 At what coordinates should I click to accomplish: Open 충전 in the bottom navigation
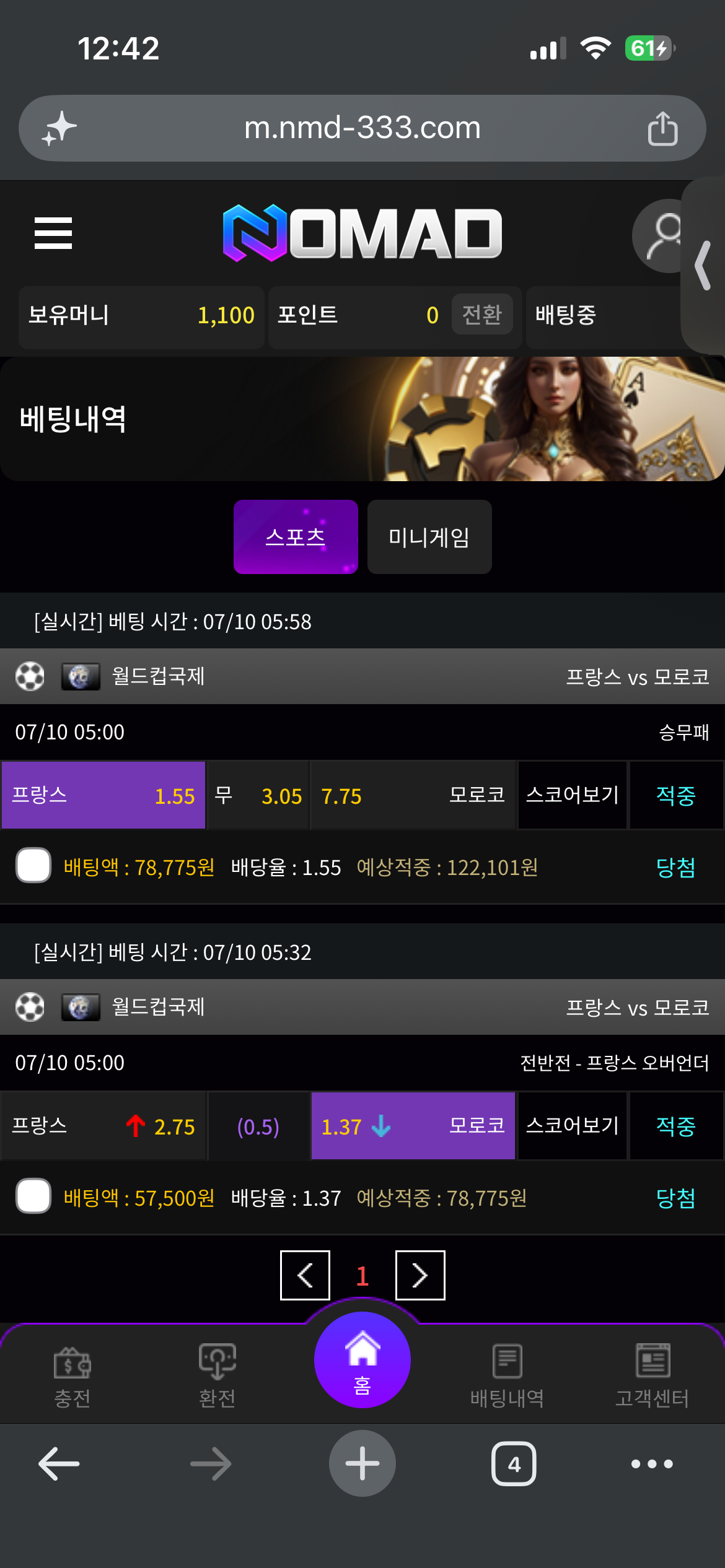pos(72,1376)
